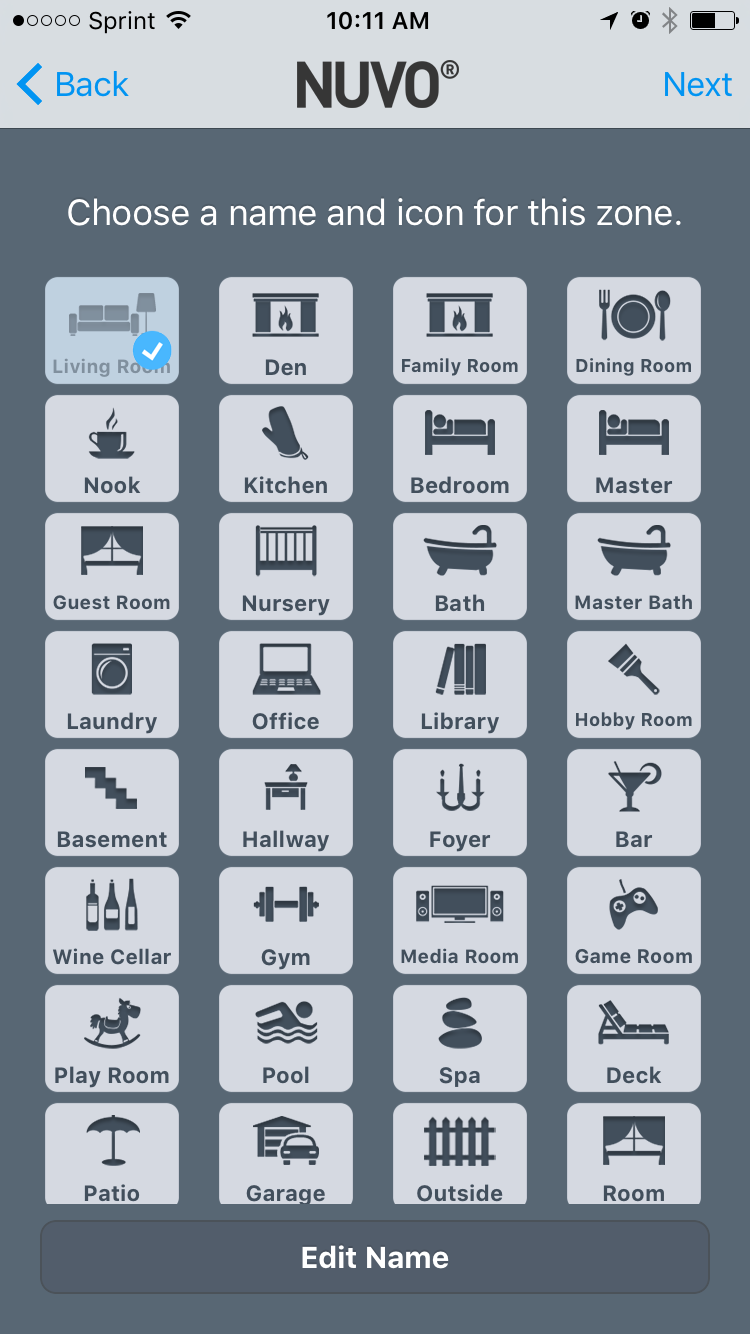
Task: Select the Kitchen zone tile
Action: tap(286, 449)
